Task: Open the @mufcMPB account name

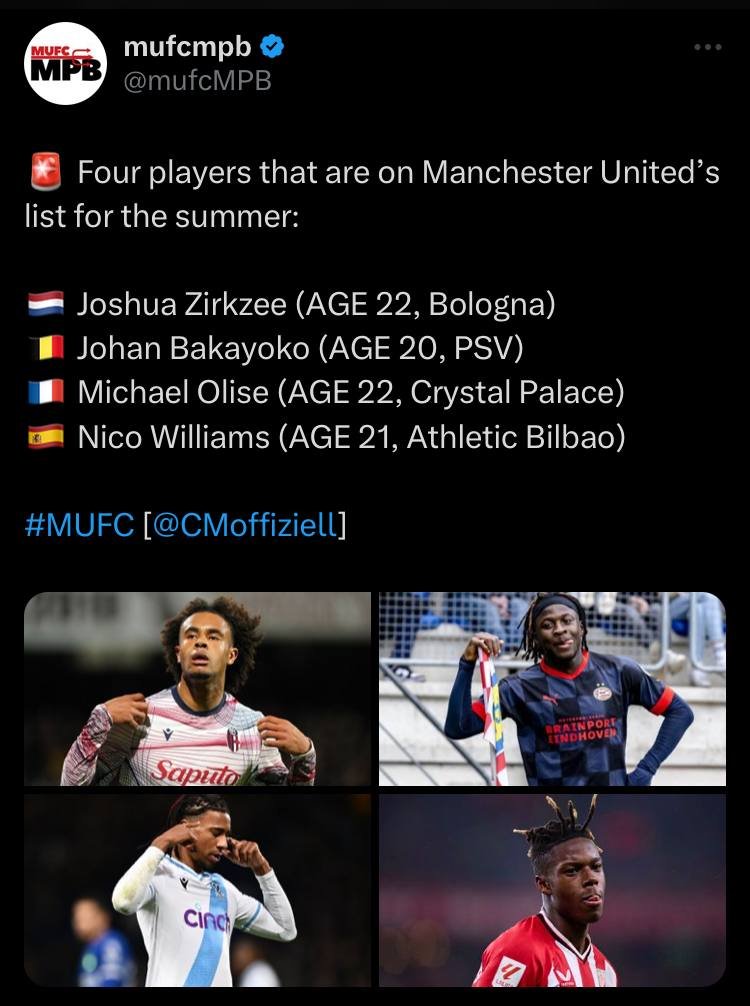Action: (197, 81)
